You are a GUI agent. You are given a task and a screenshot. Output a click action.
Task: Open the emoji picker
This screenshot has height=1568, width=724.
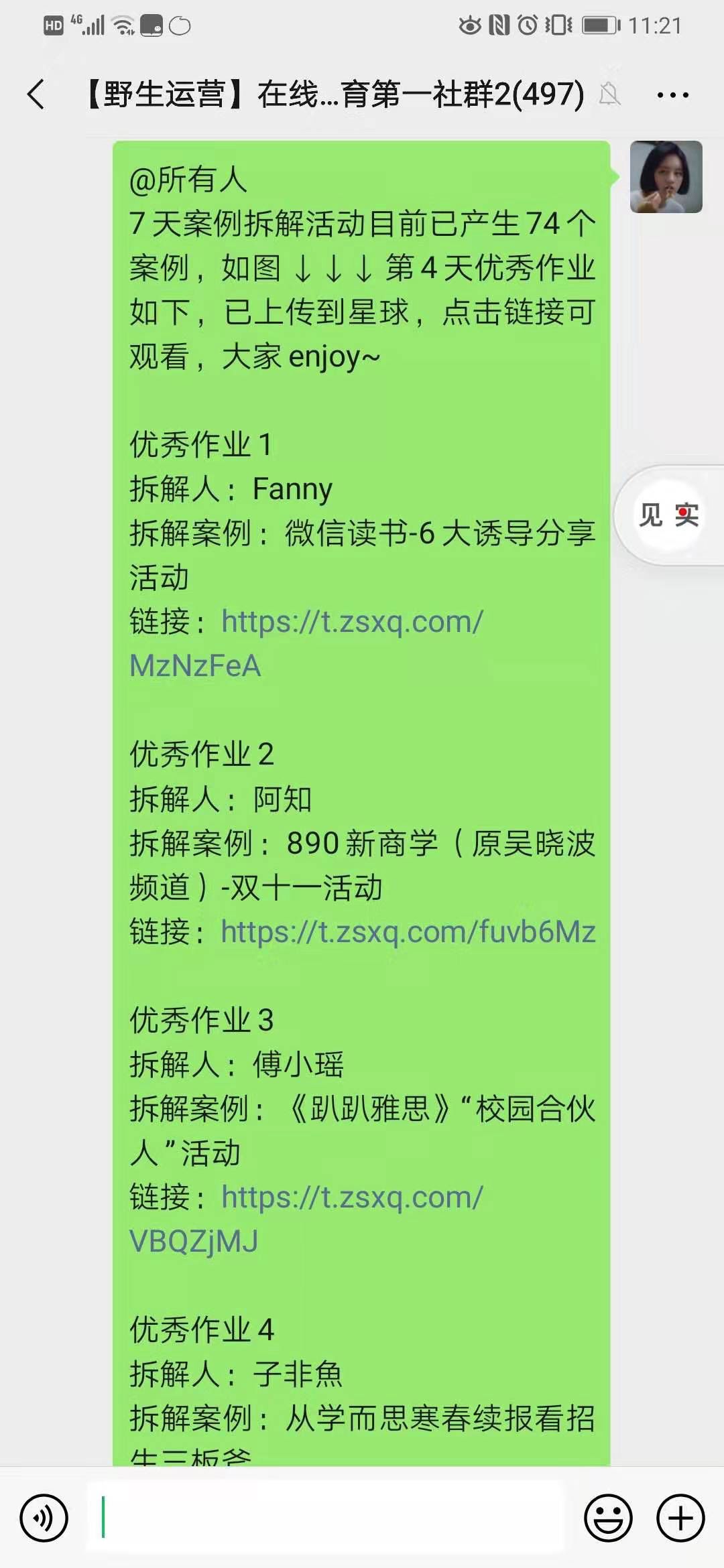608,1518
